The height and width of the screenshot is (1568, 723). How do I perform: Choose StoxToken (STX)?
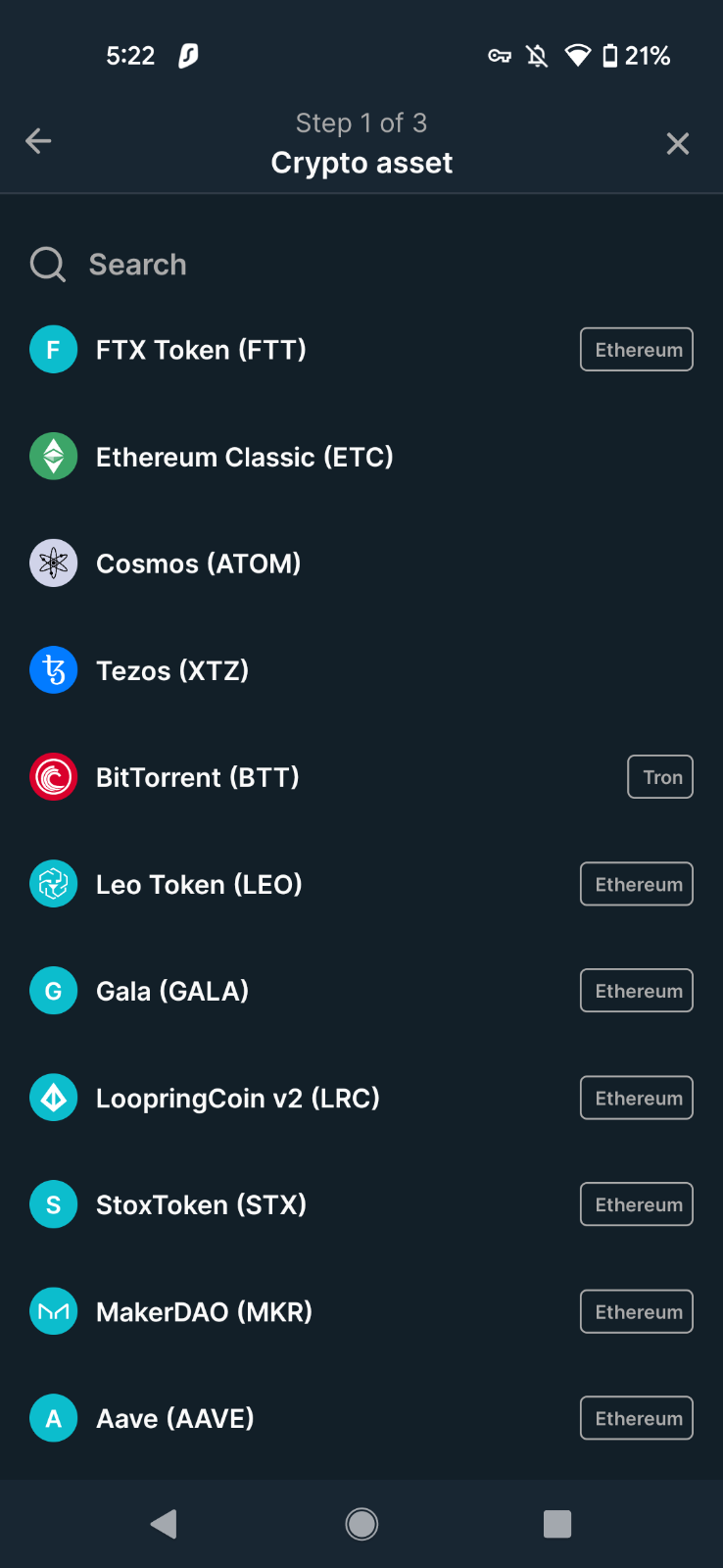tap(361, 1204)
